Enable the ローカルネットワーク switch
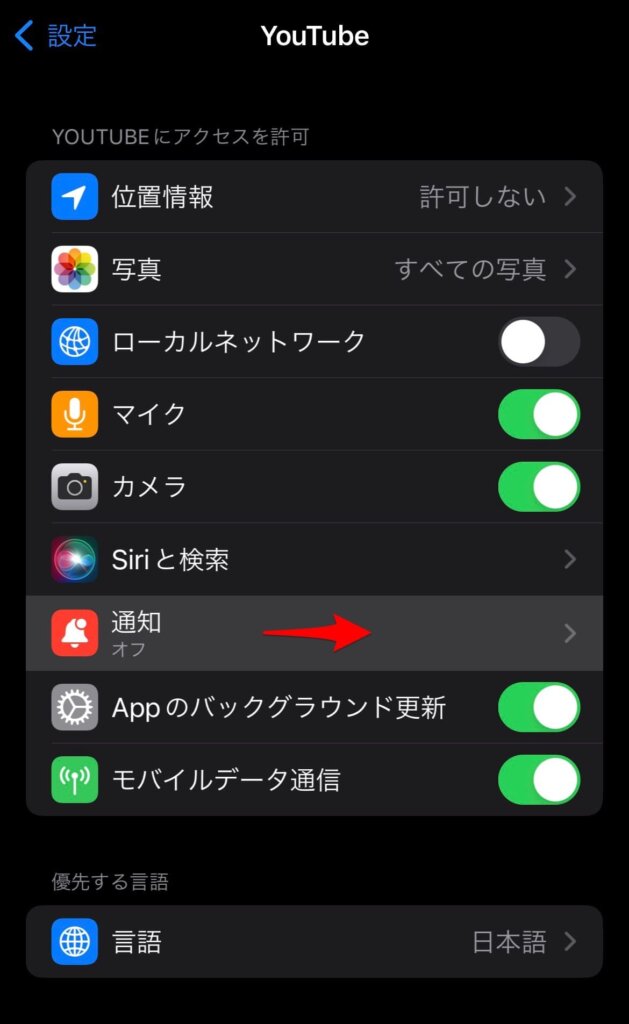 539,342
